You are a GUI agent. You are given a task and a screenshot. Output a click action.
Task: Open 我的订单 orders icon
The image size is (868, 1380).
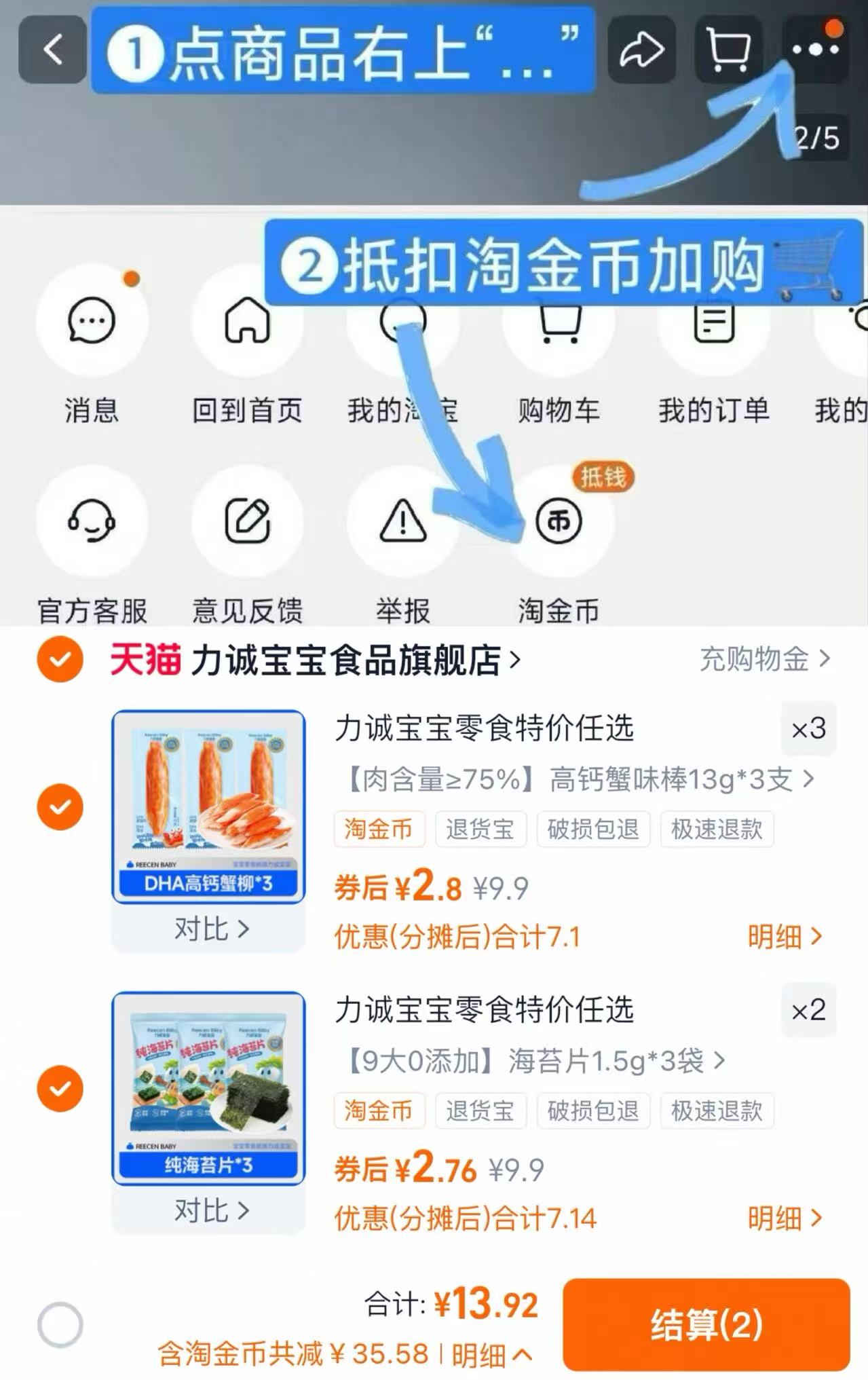pos(713,324)
